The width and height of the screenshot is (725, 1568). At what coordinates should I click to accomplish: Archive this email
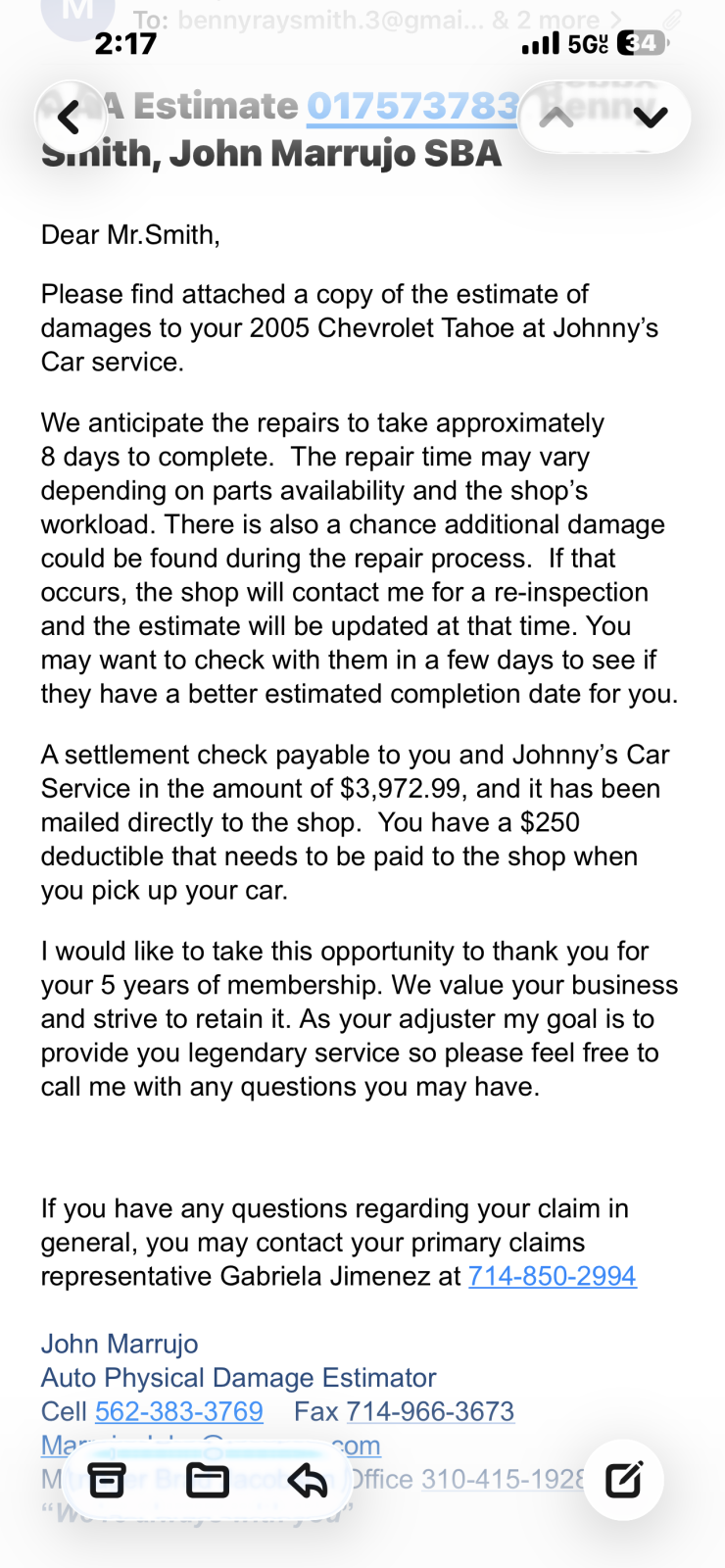click(x=107, y=1480)
